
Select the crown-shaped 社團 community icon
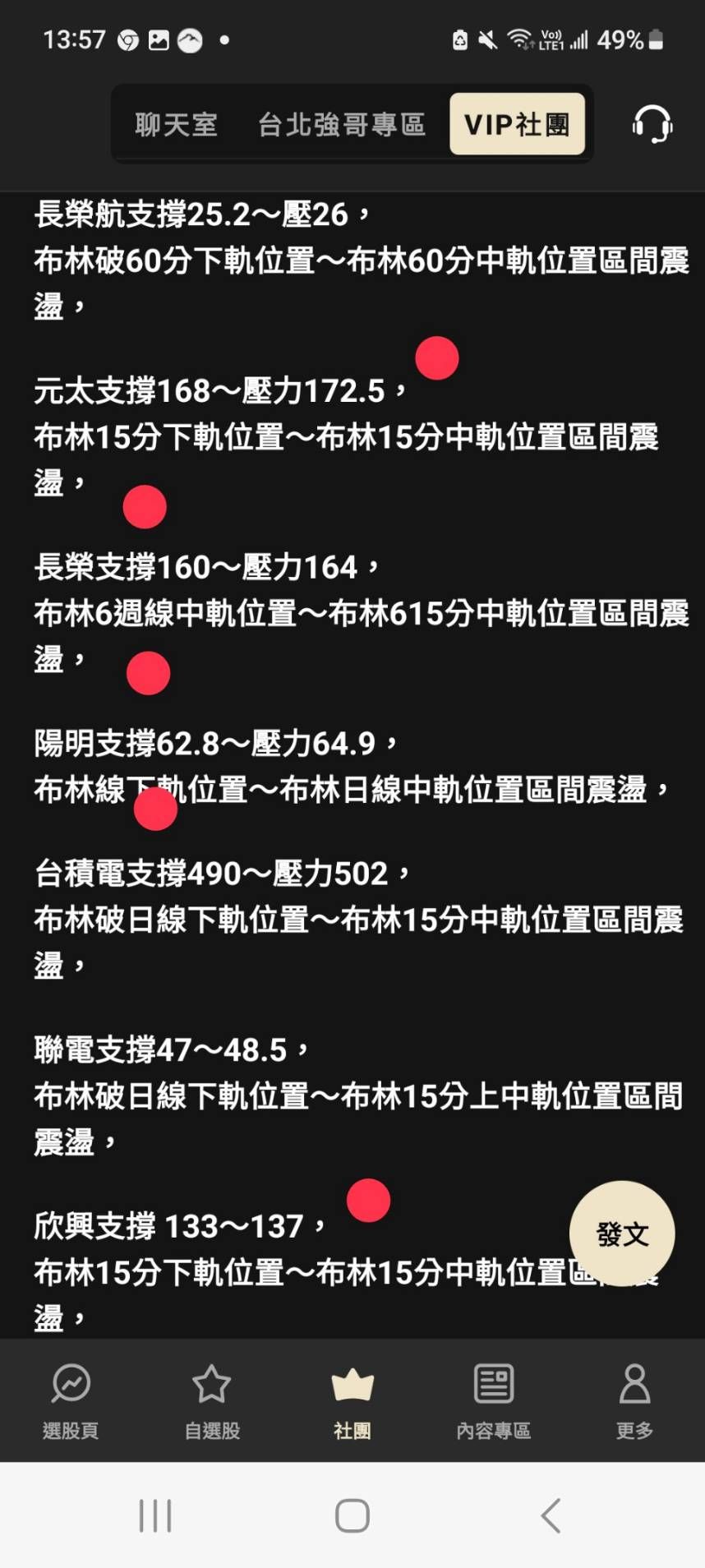pyautogui.click(x=352, y=1385)
